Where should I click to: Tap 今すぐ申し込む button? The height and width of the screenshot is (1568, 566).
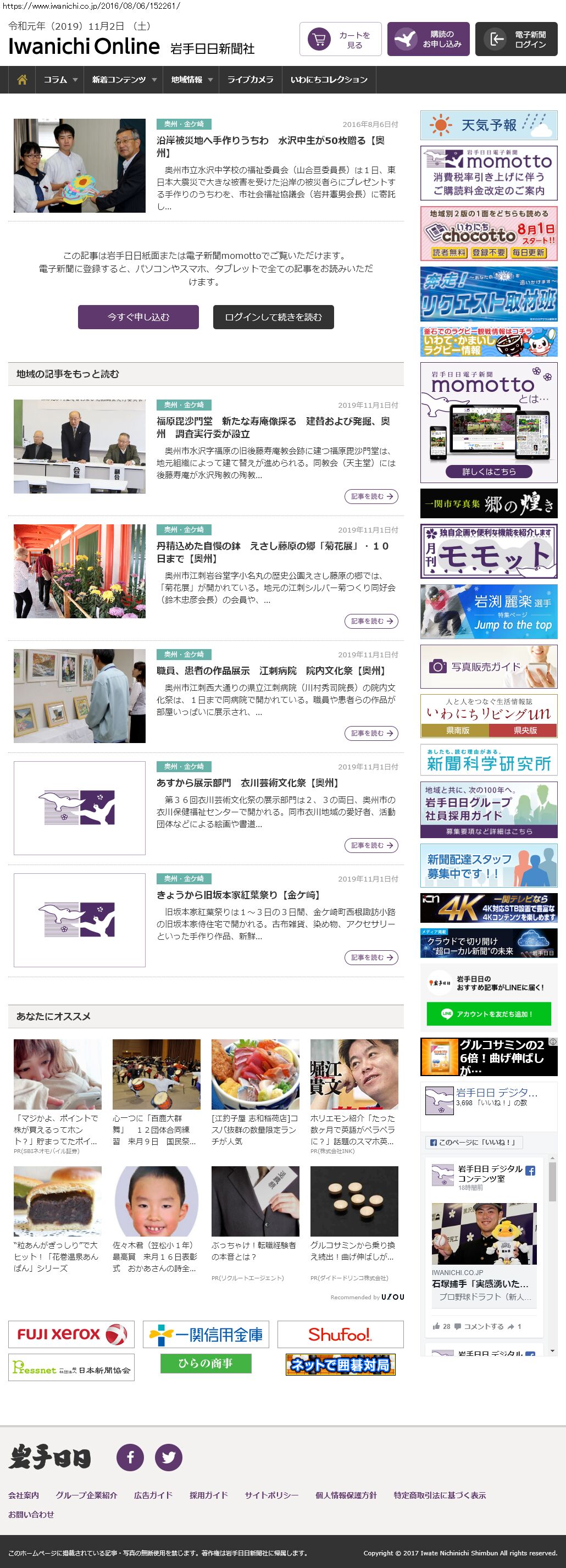point(138,317)
